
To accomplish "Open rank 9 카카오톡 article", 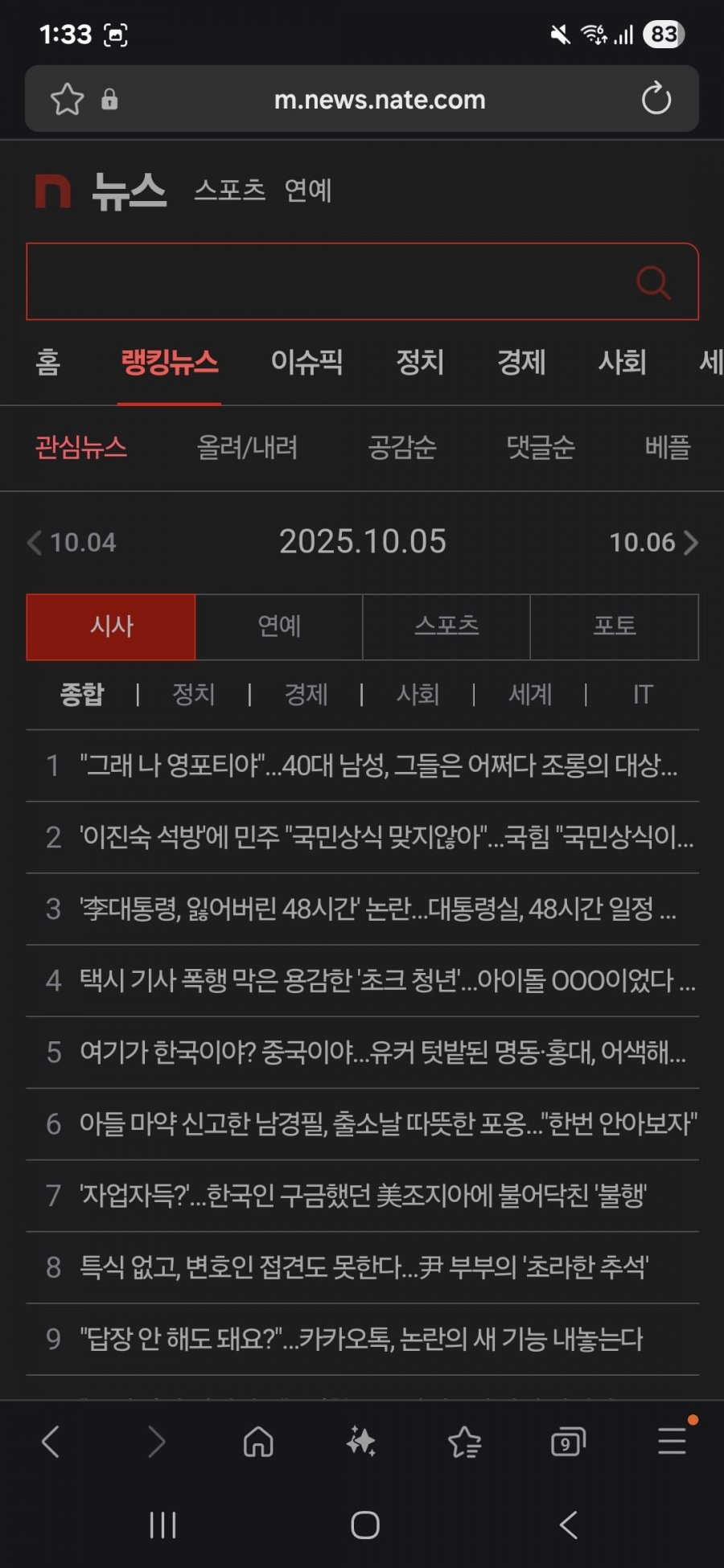I will (x=360, y=1339).
